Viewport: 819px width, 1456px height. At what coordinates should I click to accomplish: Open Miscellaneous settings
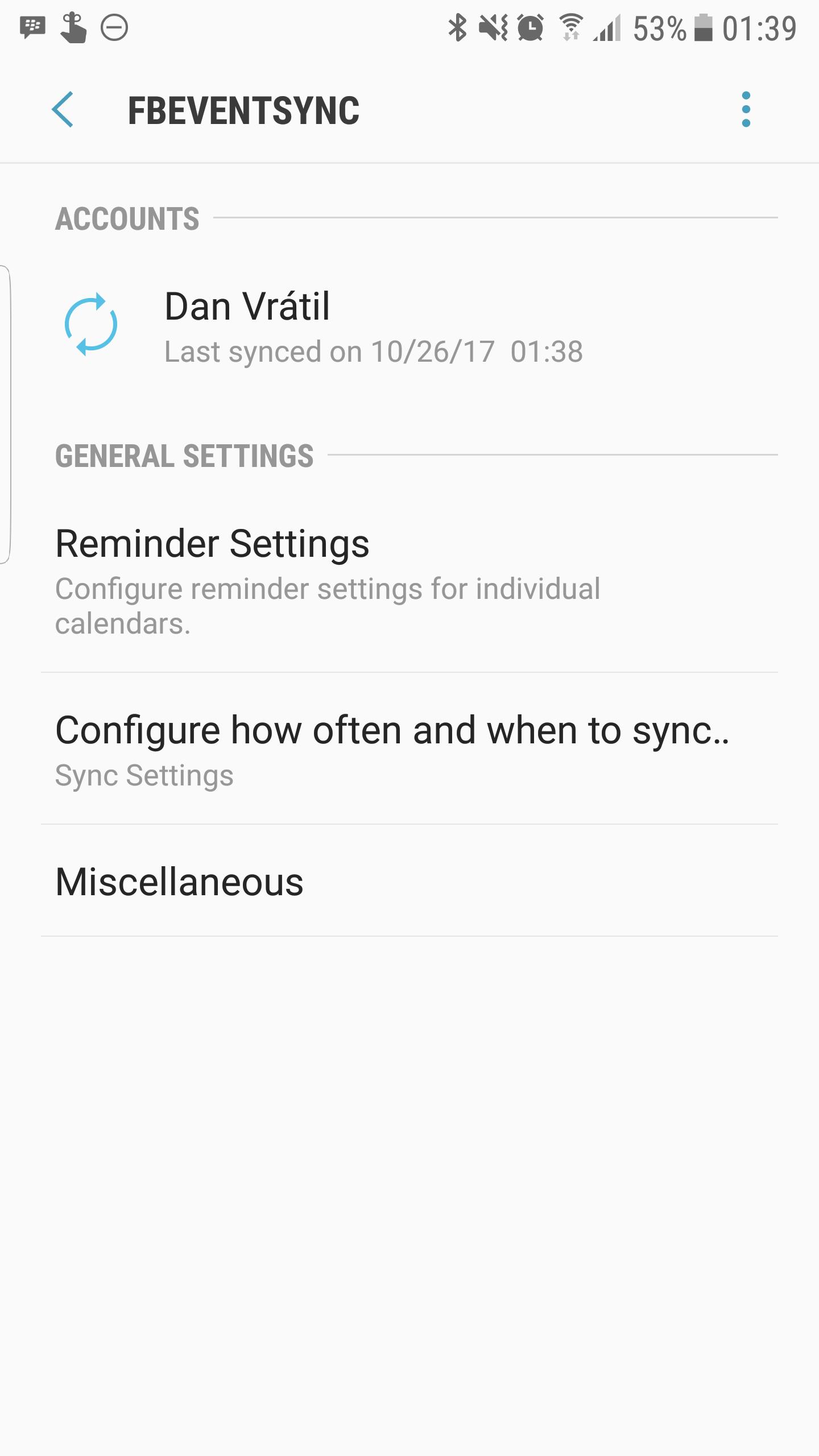pos(408,882)
